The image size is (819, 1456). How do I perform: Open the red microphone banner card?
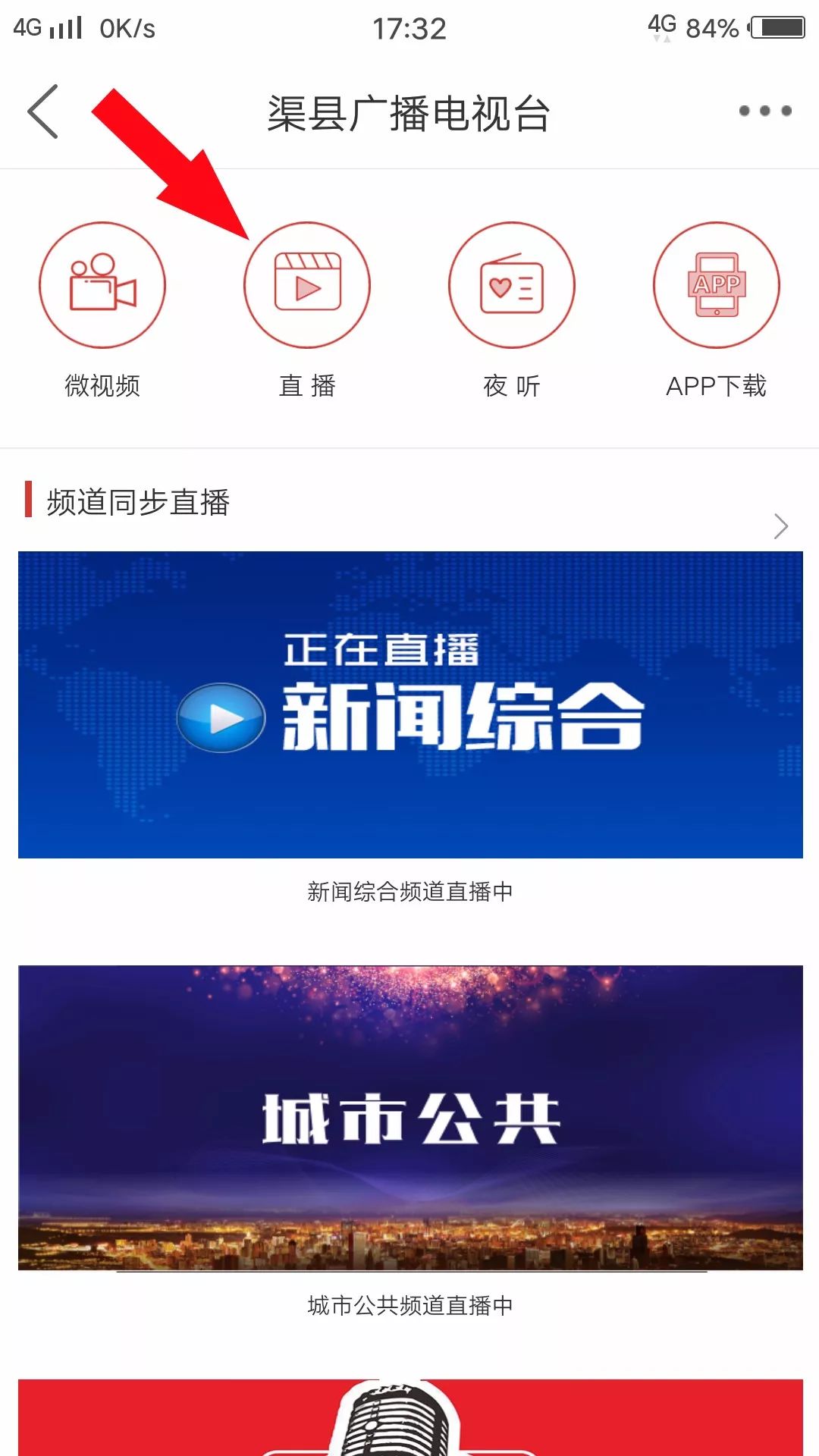coord(409,1418)
